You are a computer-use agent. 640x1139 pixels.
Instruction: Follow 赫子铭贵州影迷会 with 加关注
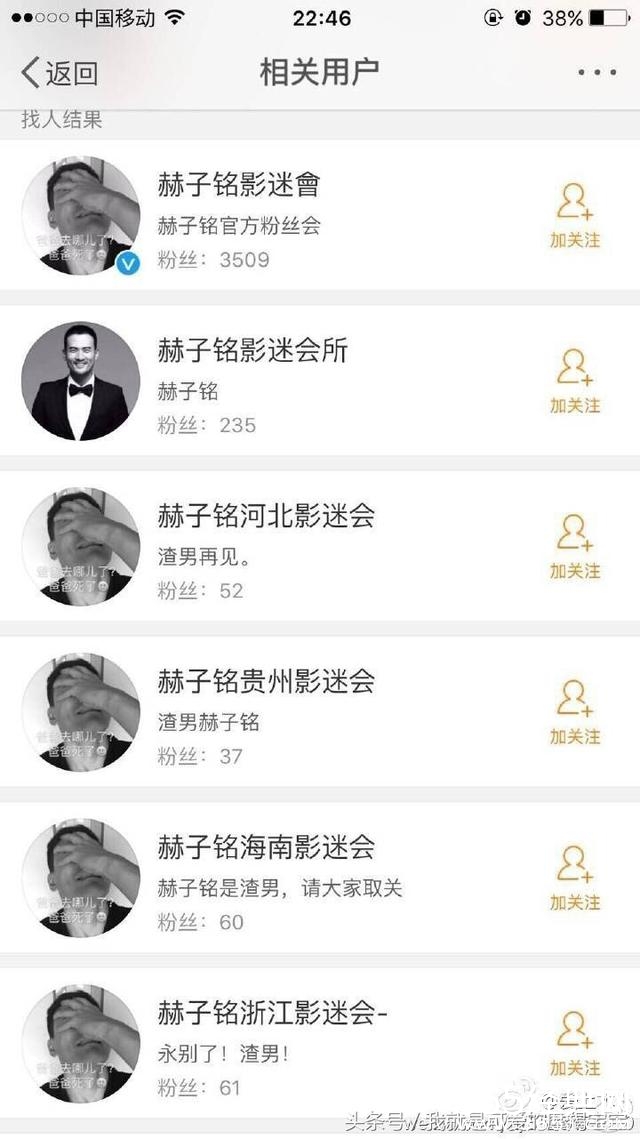pyautogui.click(x=574, y=713)
